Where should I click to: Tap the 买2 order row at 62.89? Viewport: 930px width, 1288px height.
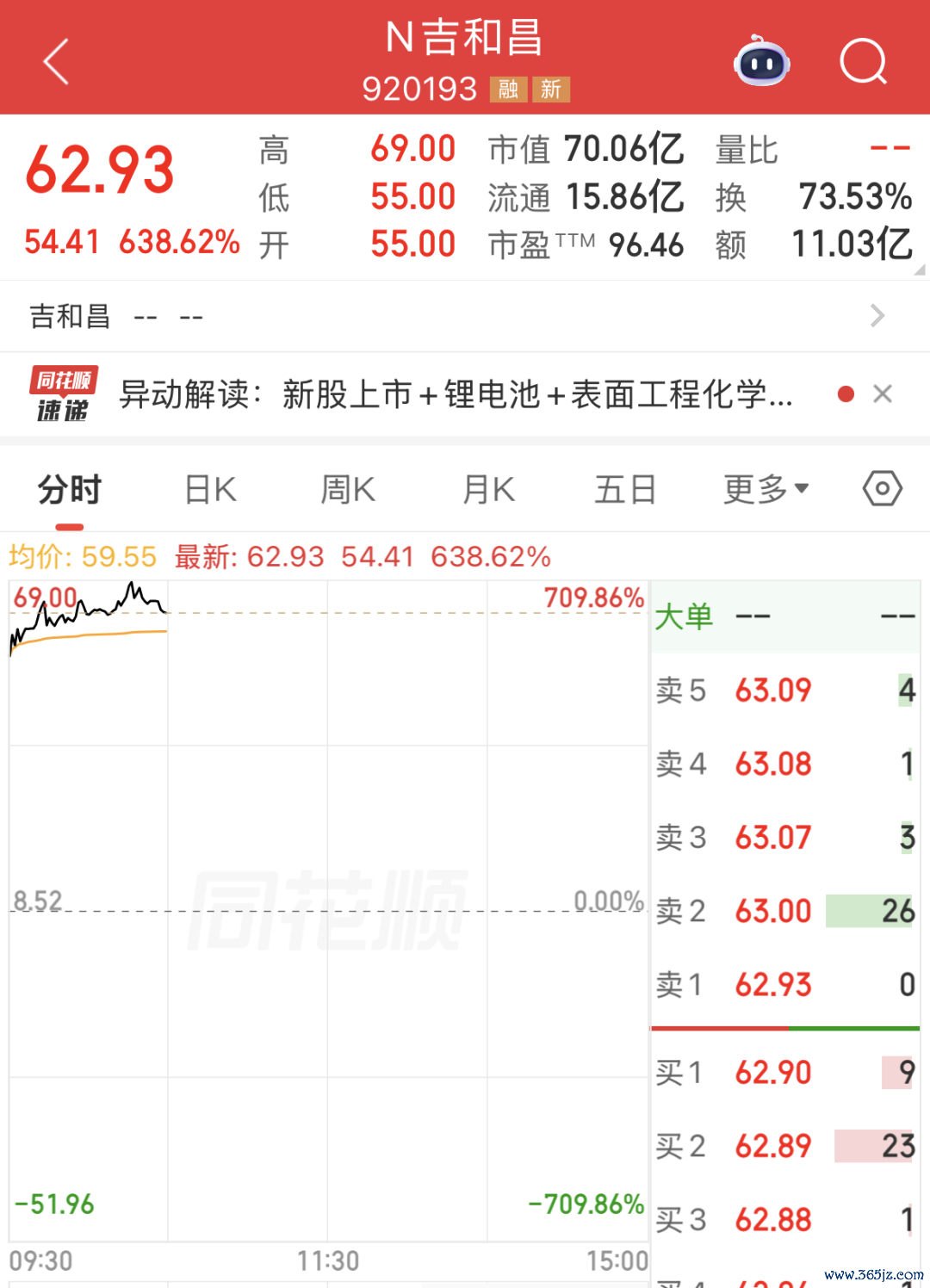pyautogui.click(x=785, y=1146)
